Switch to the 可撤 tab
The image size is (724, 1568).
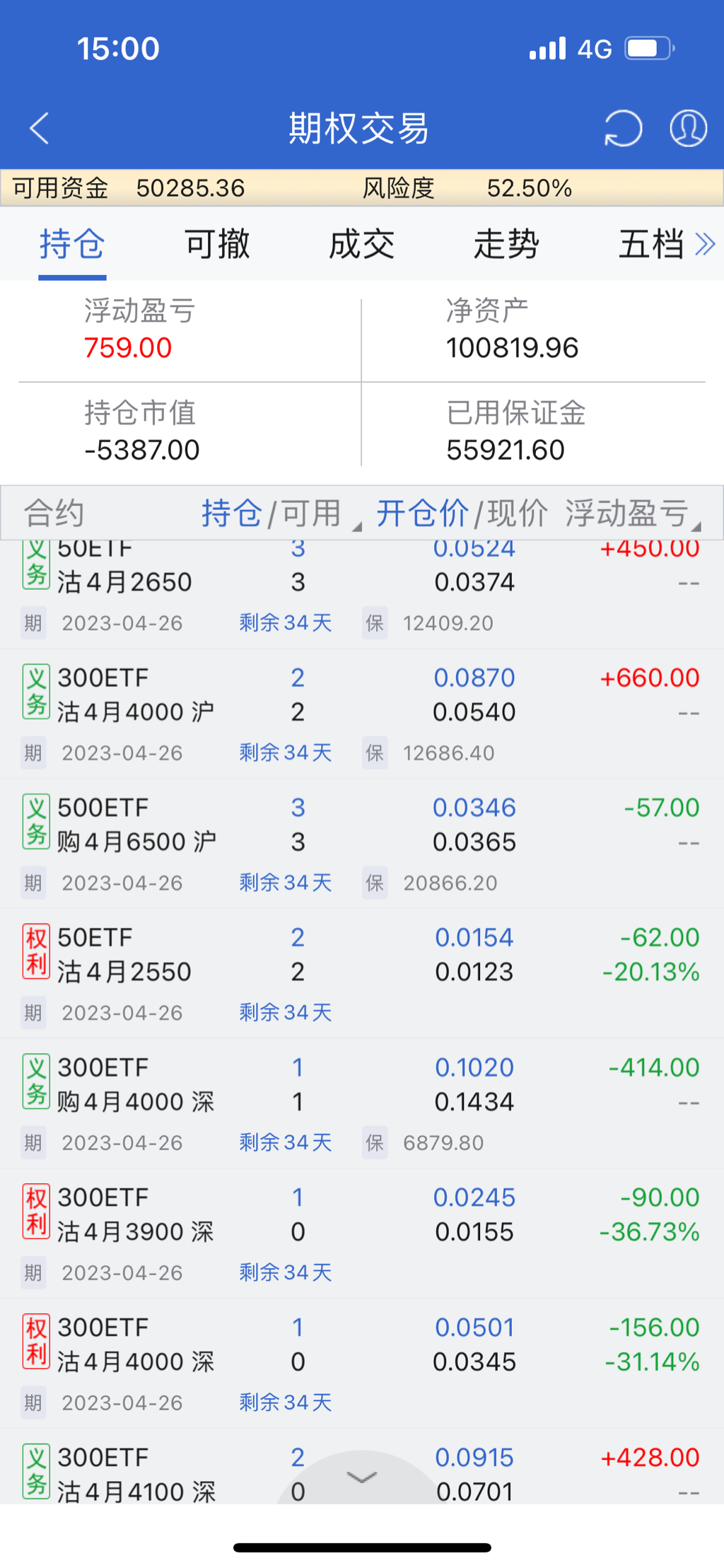point(217,245)
